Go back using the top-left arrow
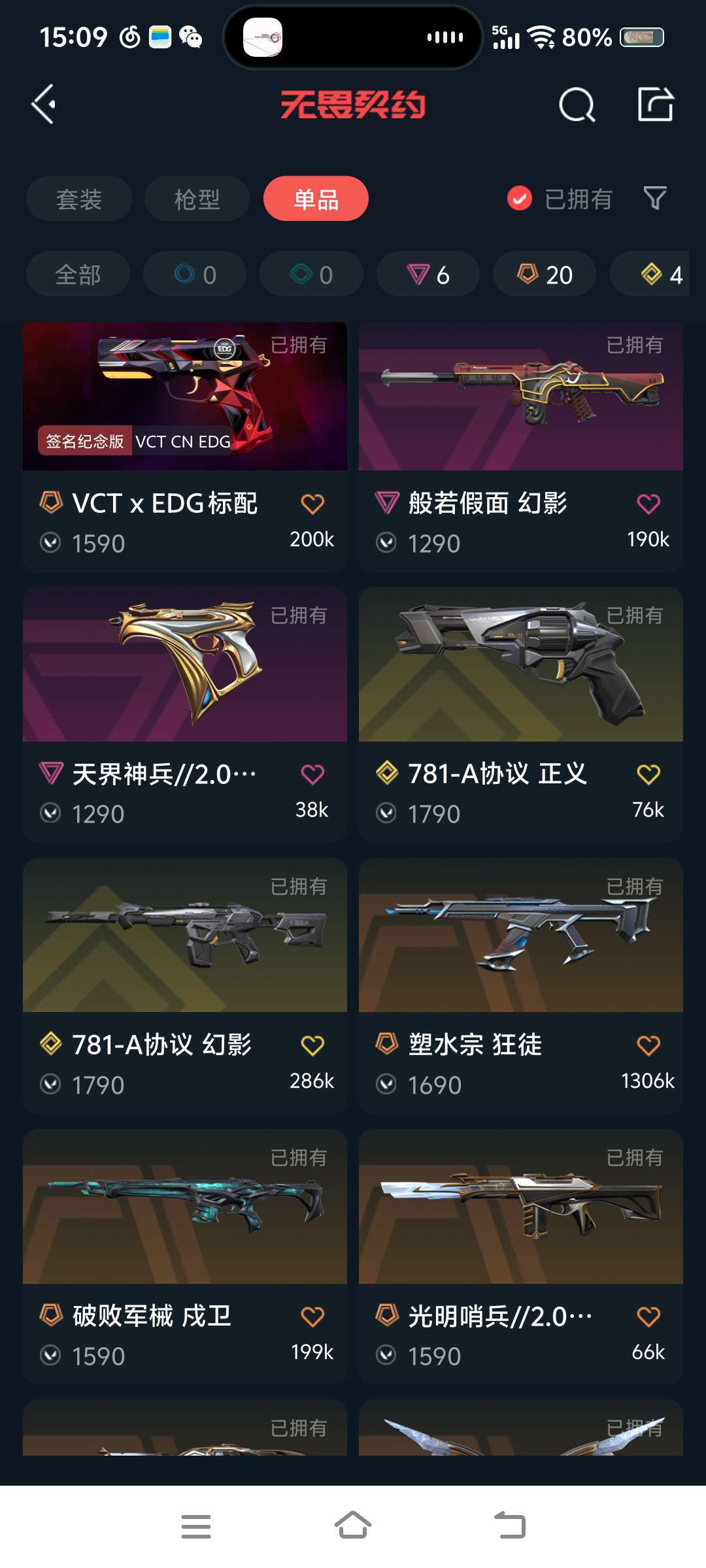This screenshot has height=1568, width=706. (x=44, y=105)
